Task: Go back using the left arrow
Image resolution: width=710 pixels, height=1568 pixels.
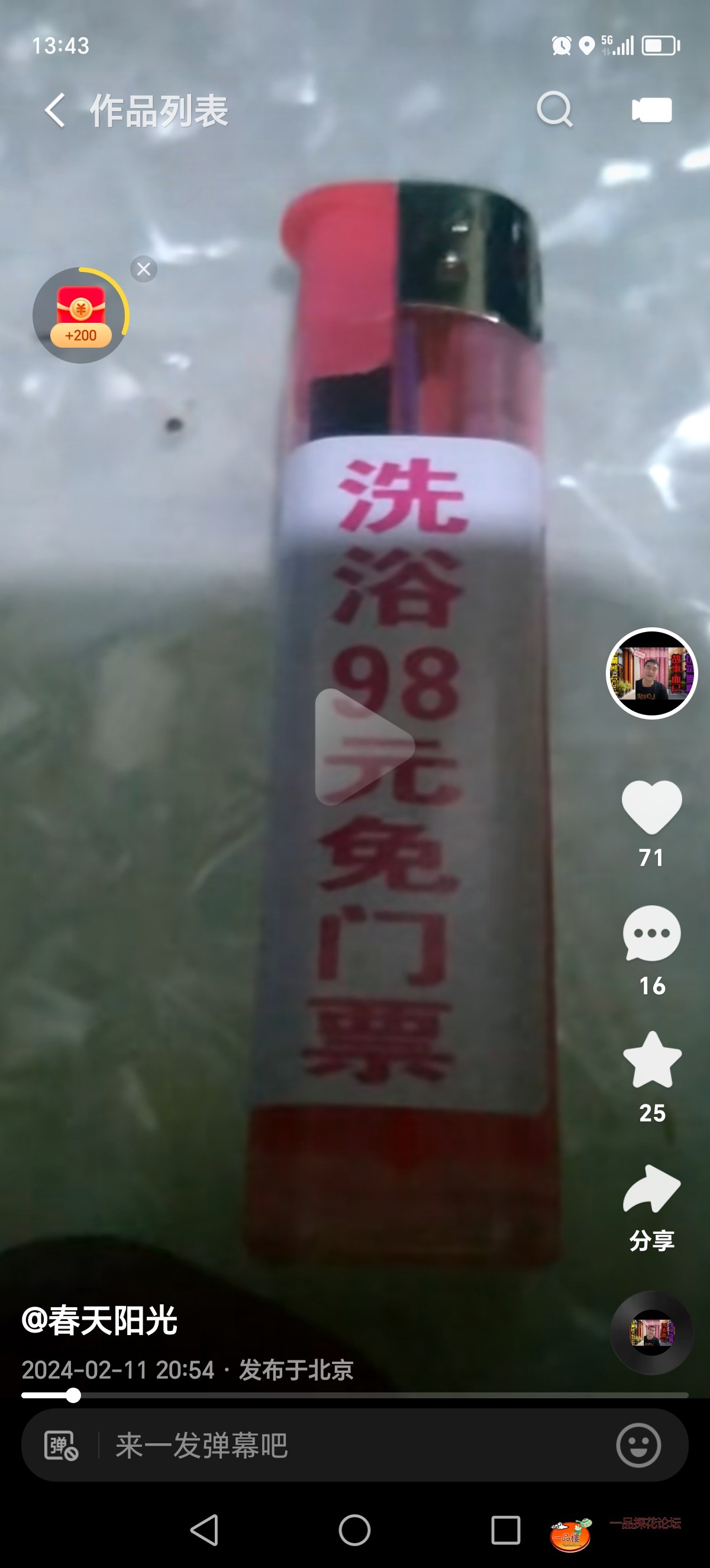Action: [x=55, y=111]
